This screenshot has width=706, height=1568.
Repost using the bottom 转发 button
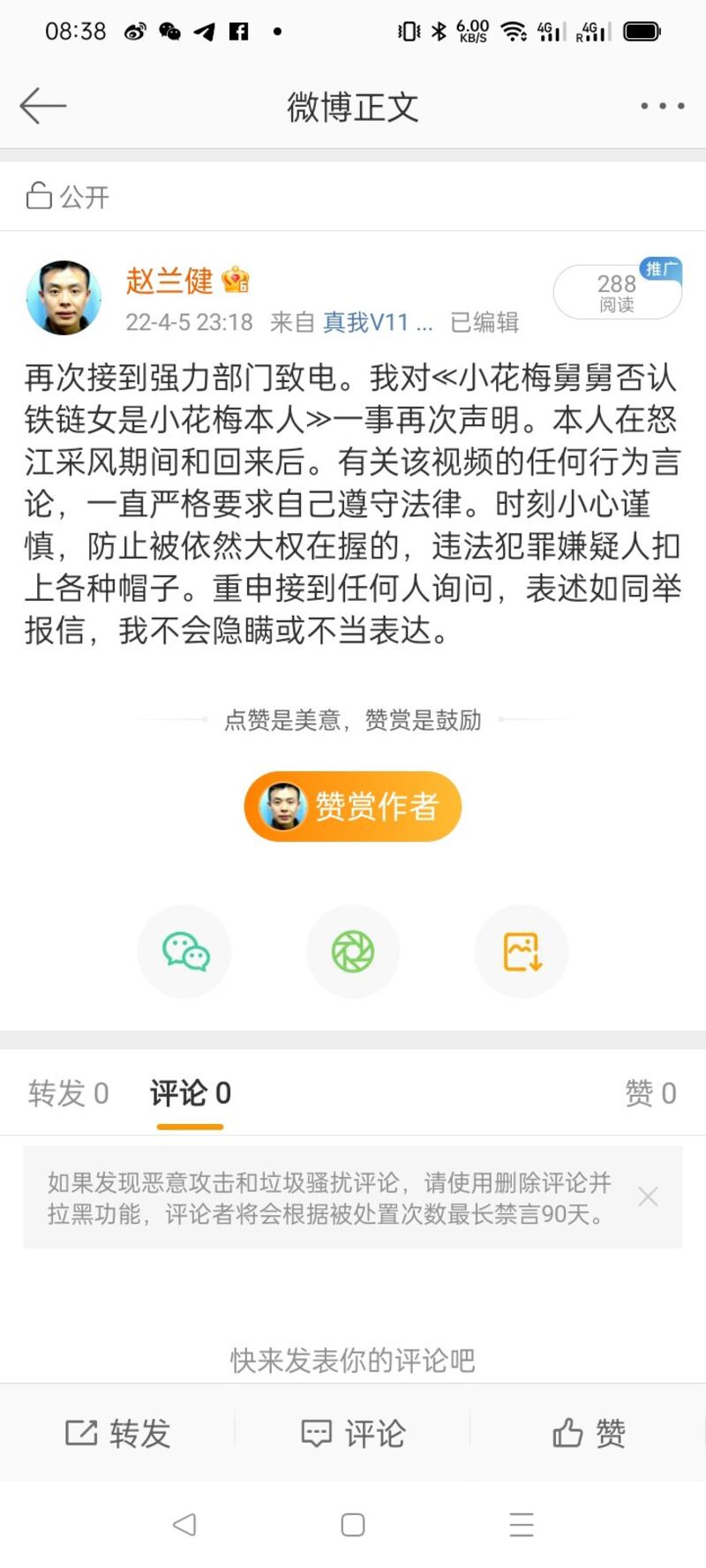click(118, 1433)
